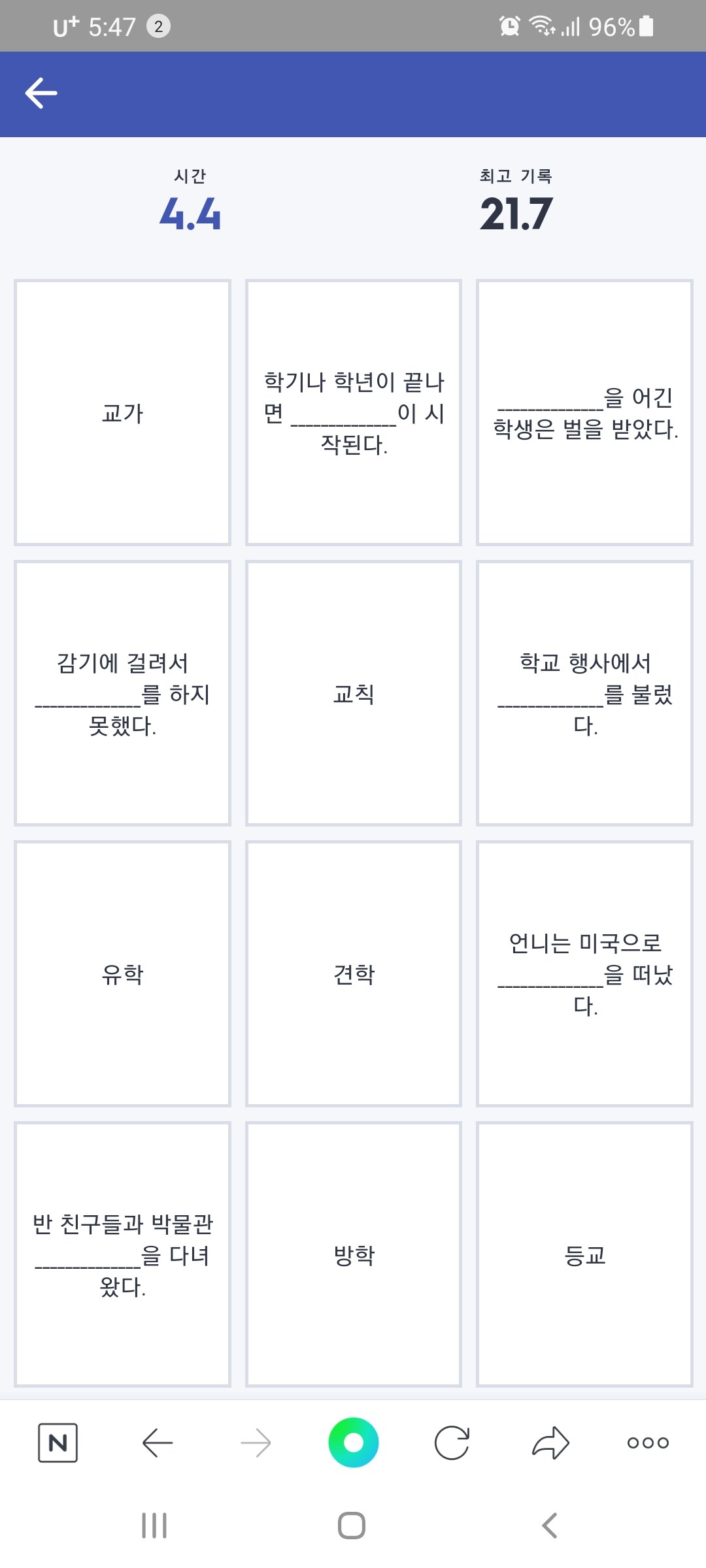Select the 교가 card
The height and width of the screenshot is (1568, 706).
pos(123,412)
